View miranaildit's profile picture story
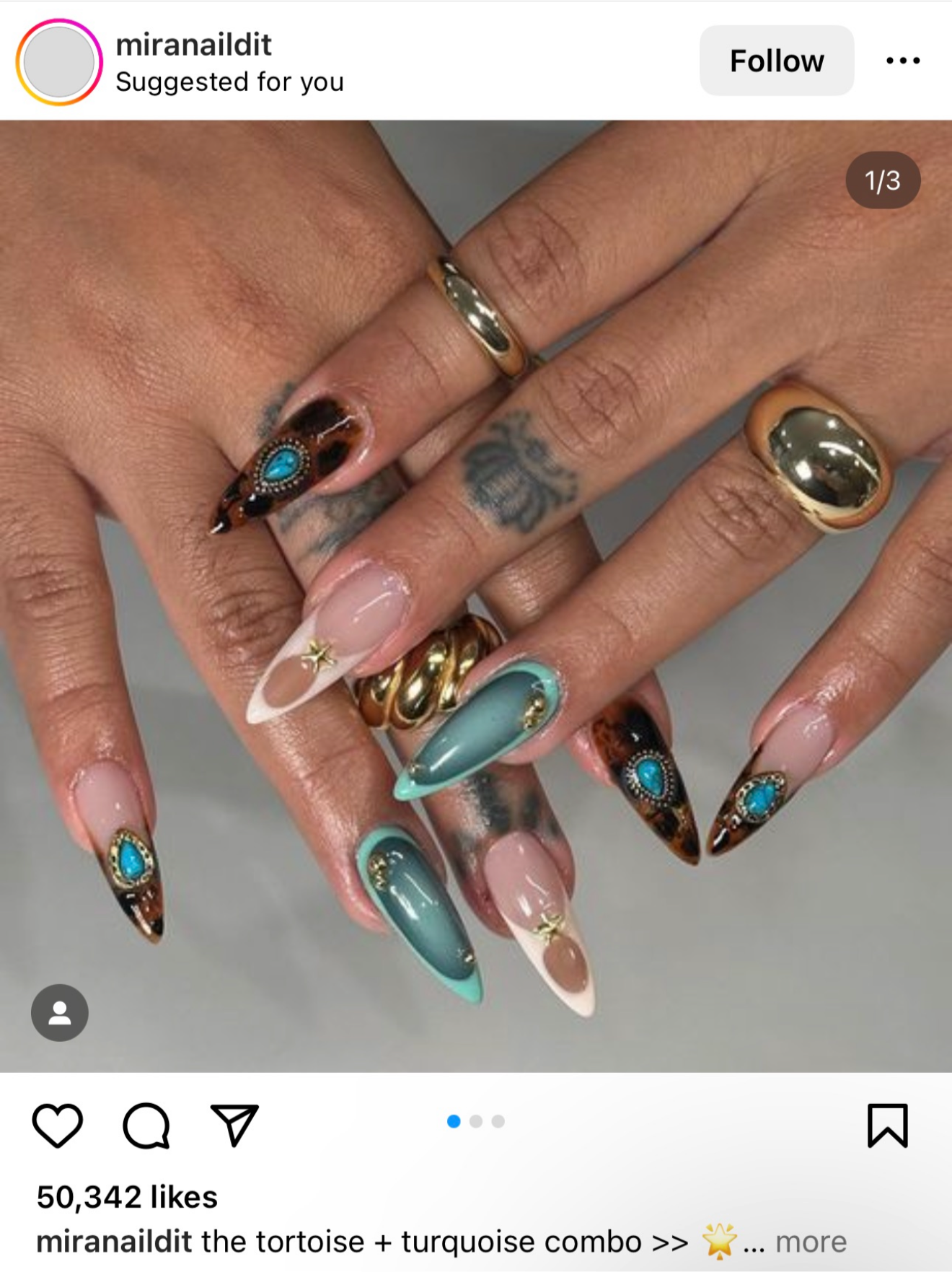Screen dimensions: 952x1272 [59, 62]
